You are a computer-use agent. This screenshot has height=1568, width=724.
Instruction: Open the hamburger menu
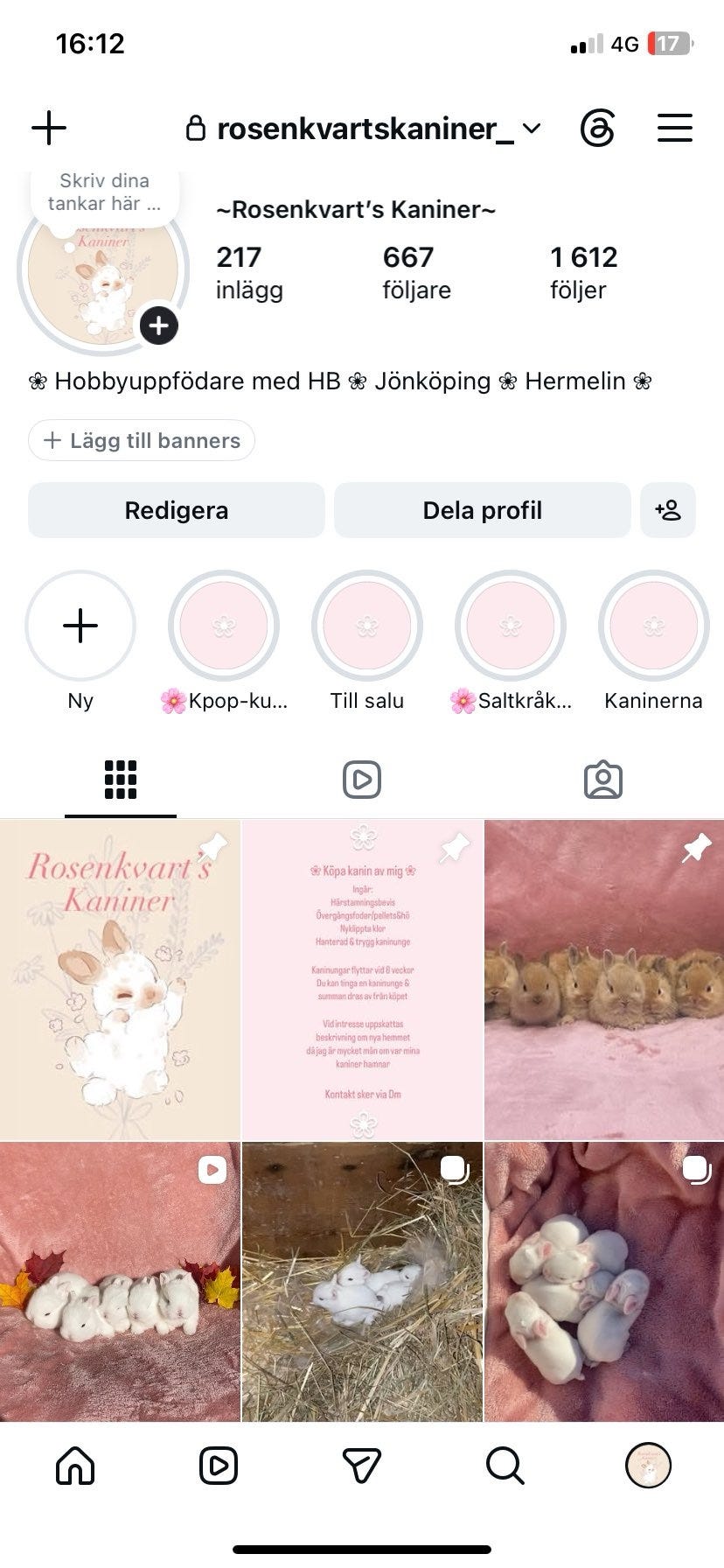(x=675, y=129)
